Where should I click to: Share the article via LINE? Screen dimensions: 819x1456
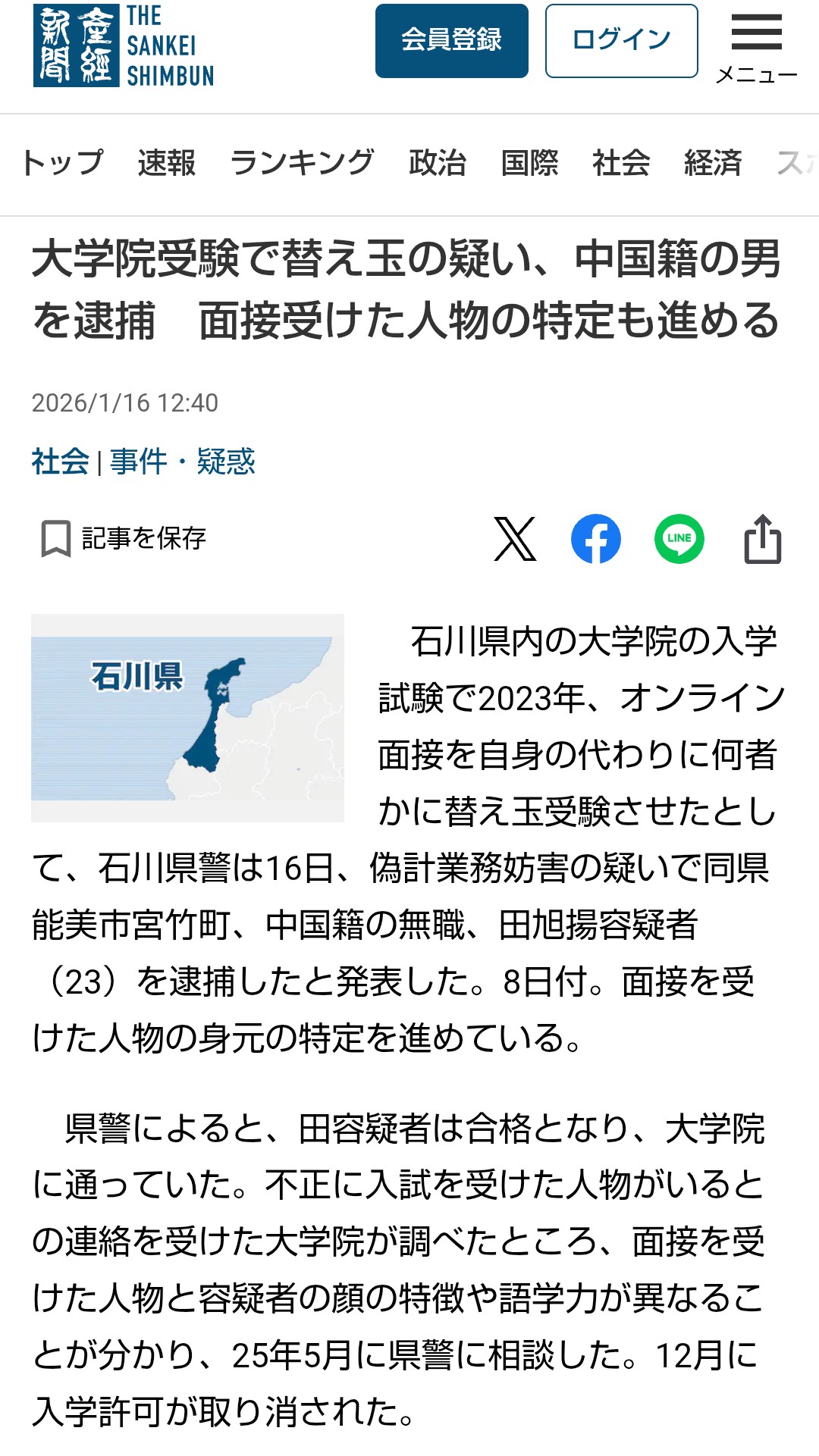pyautogui.click(x=679, y=539)
